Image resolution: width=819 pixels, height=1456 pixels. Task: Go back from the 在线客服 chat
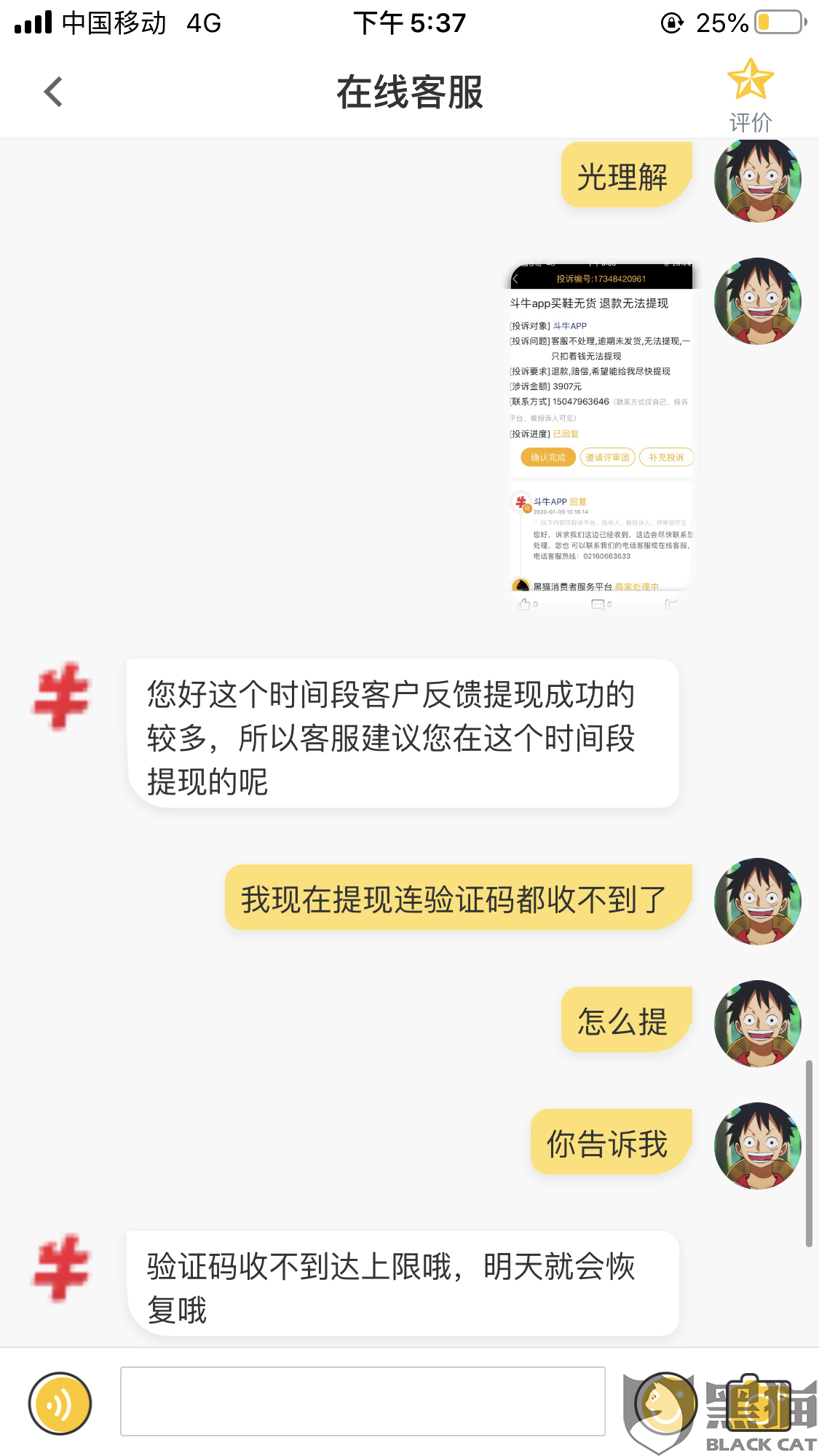(54, 92)
